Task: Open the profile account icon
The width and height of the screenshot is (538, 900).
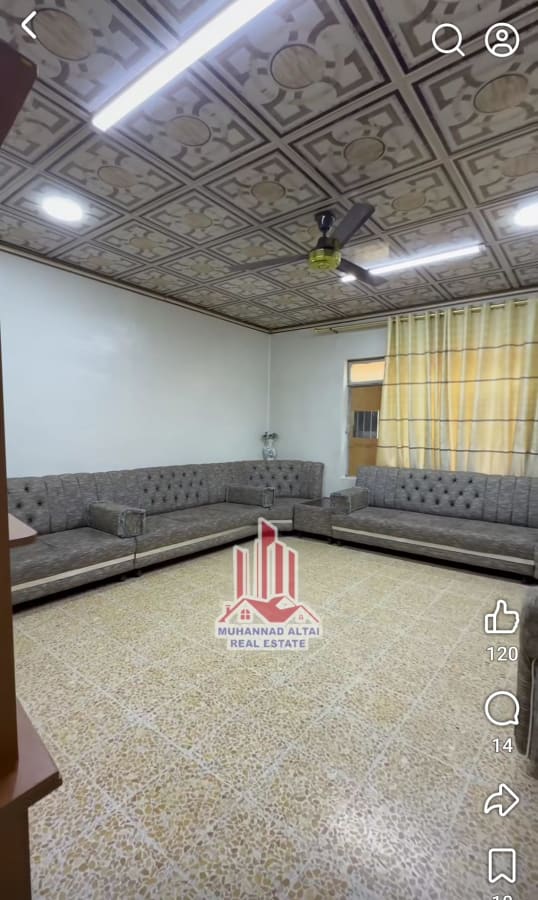Action: pos(502,40)
